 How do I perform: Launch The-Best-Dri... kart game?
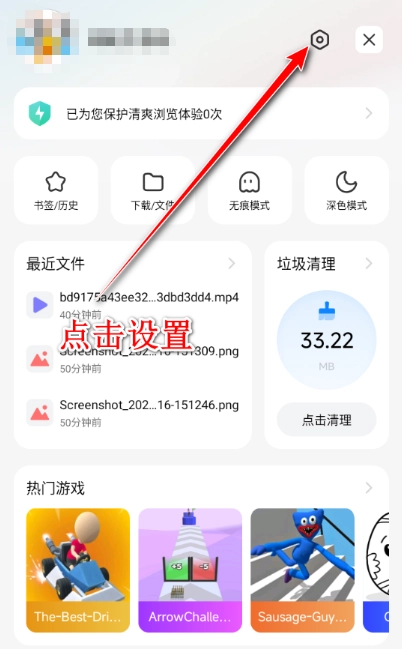point(78,570)
